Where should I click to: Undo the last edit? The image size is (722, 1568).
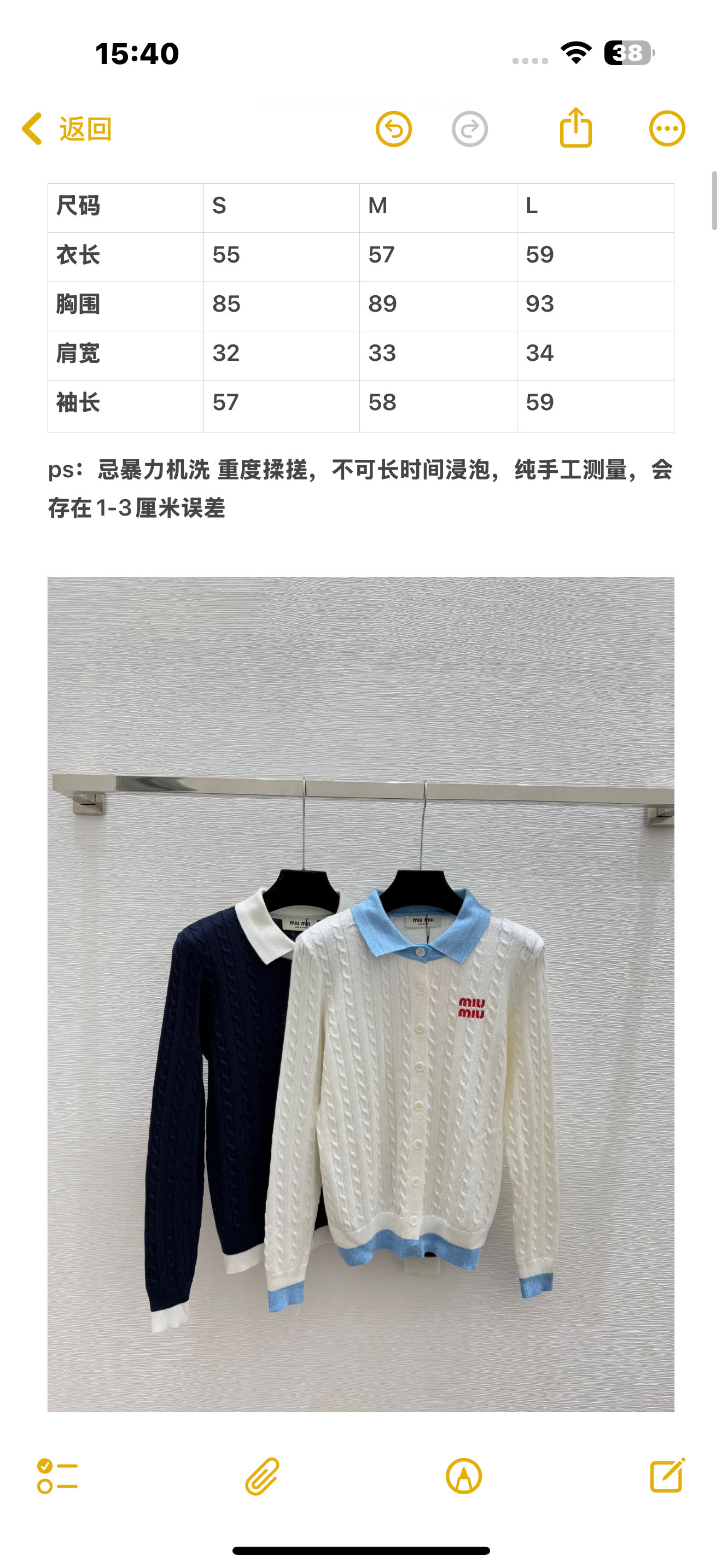(x=394, y=129)
